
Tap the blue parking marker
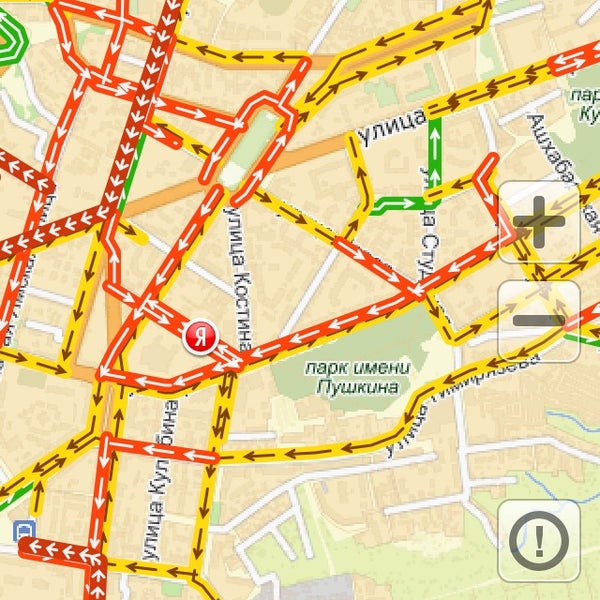22,530
